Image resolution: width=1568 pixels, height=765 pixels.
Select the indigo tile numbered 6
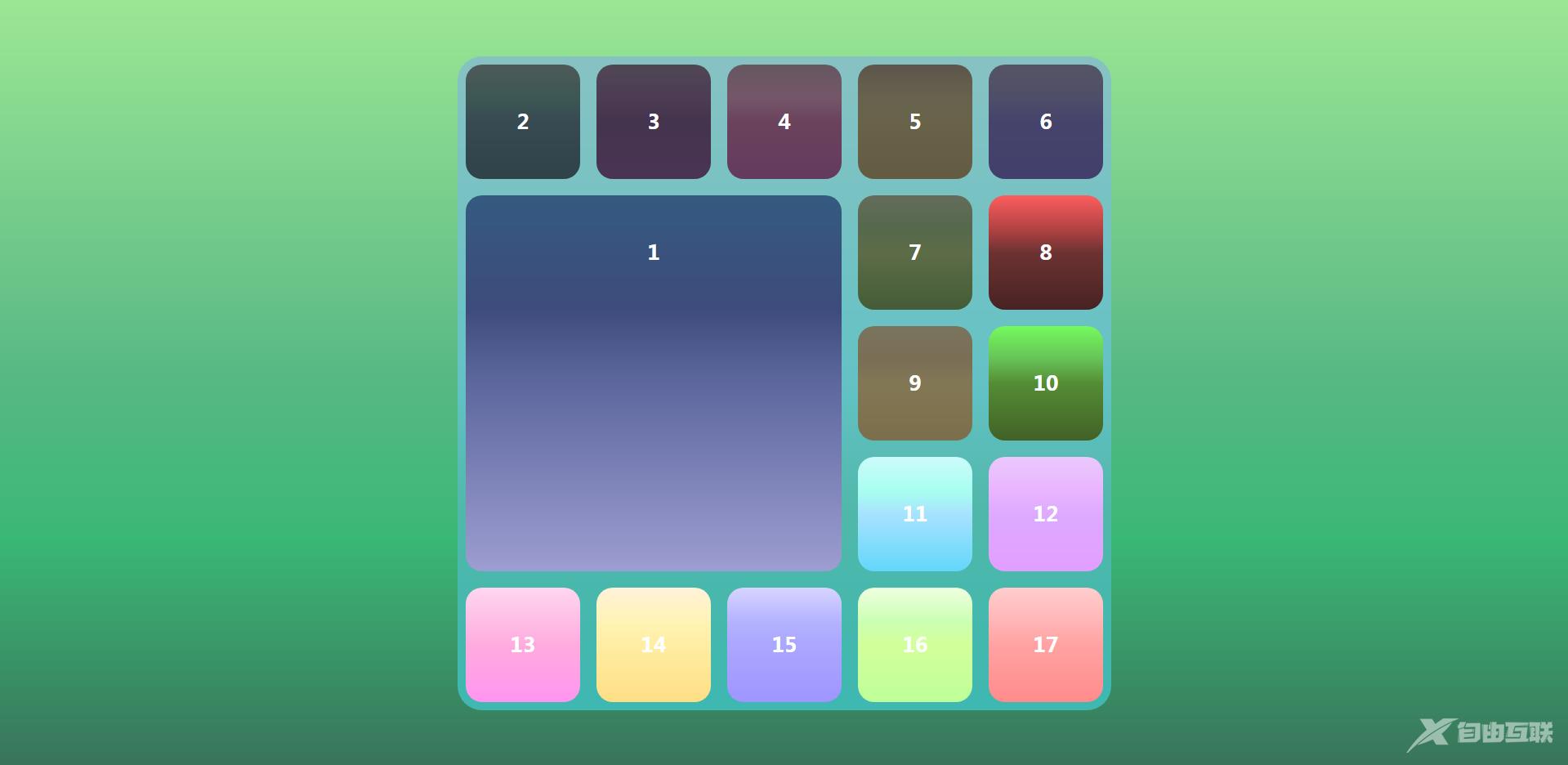pyautogui.click(x=1045, y=122)
